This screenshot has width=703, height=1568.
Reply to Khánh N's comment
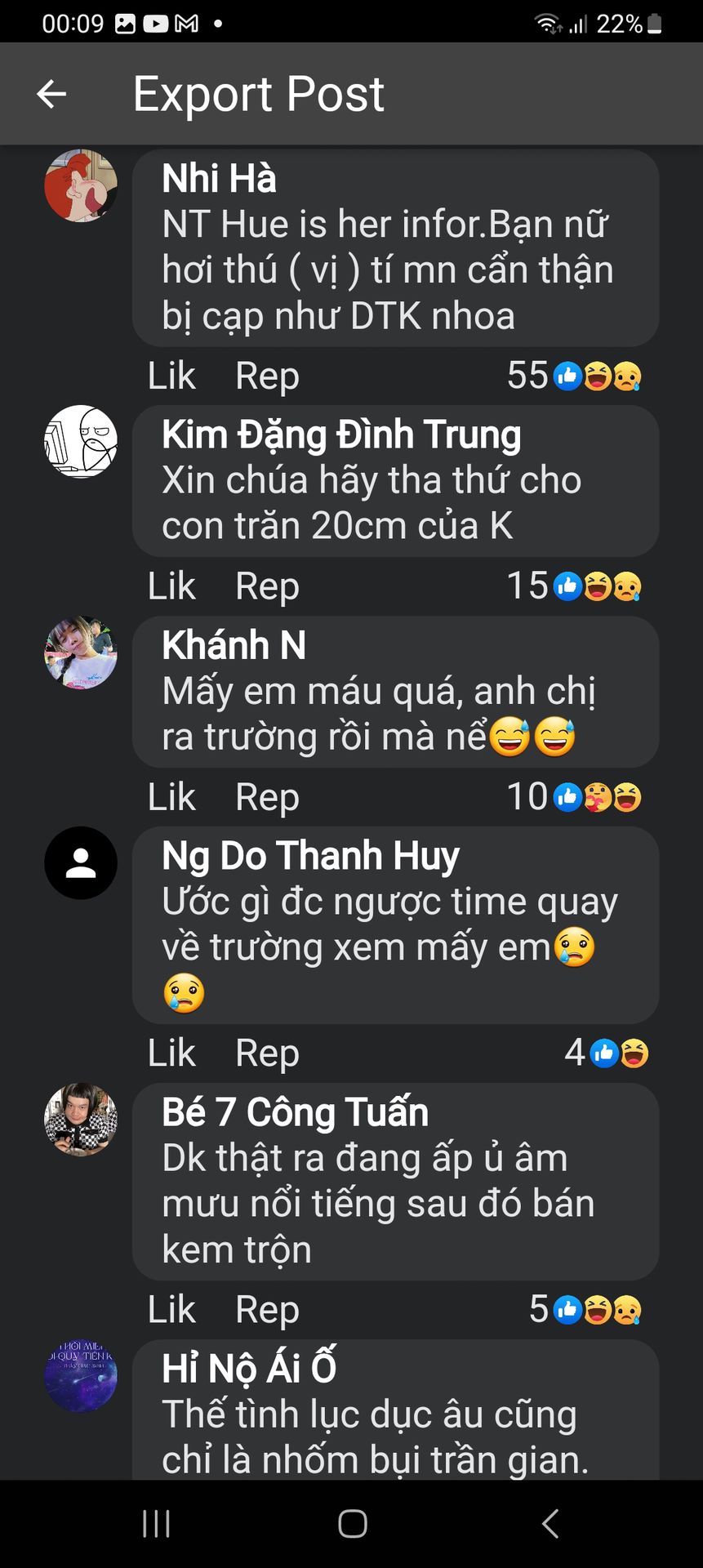(x=267, y=796)
